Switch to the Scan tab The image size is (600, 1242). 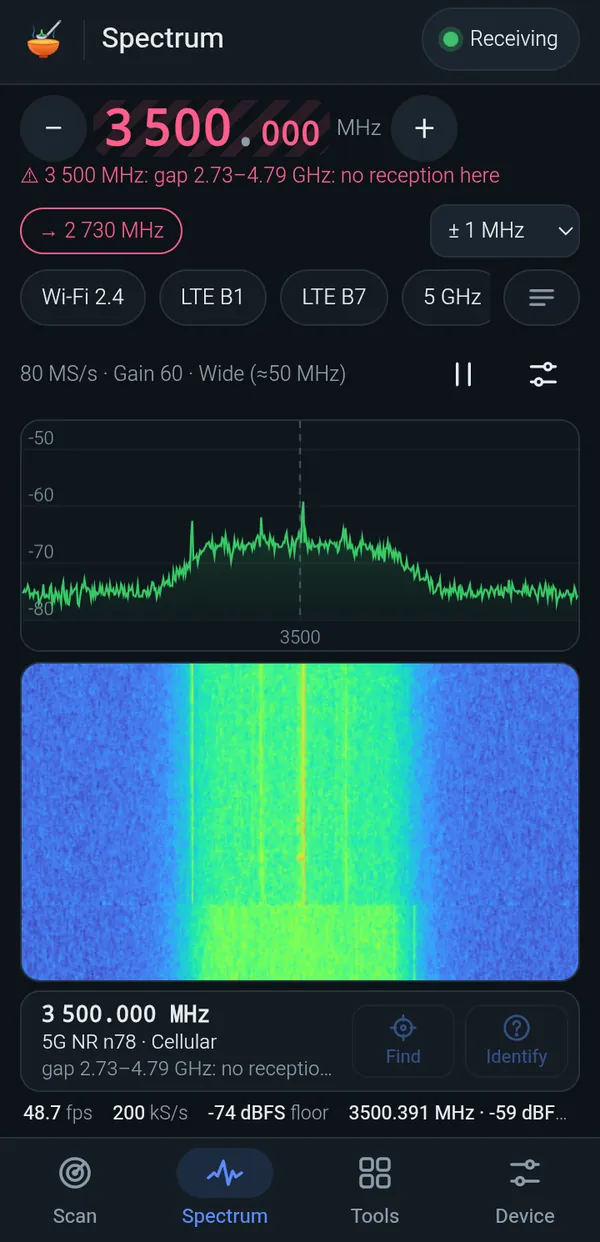coord(75,1191)
